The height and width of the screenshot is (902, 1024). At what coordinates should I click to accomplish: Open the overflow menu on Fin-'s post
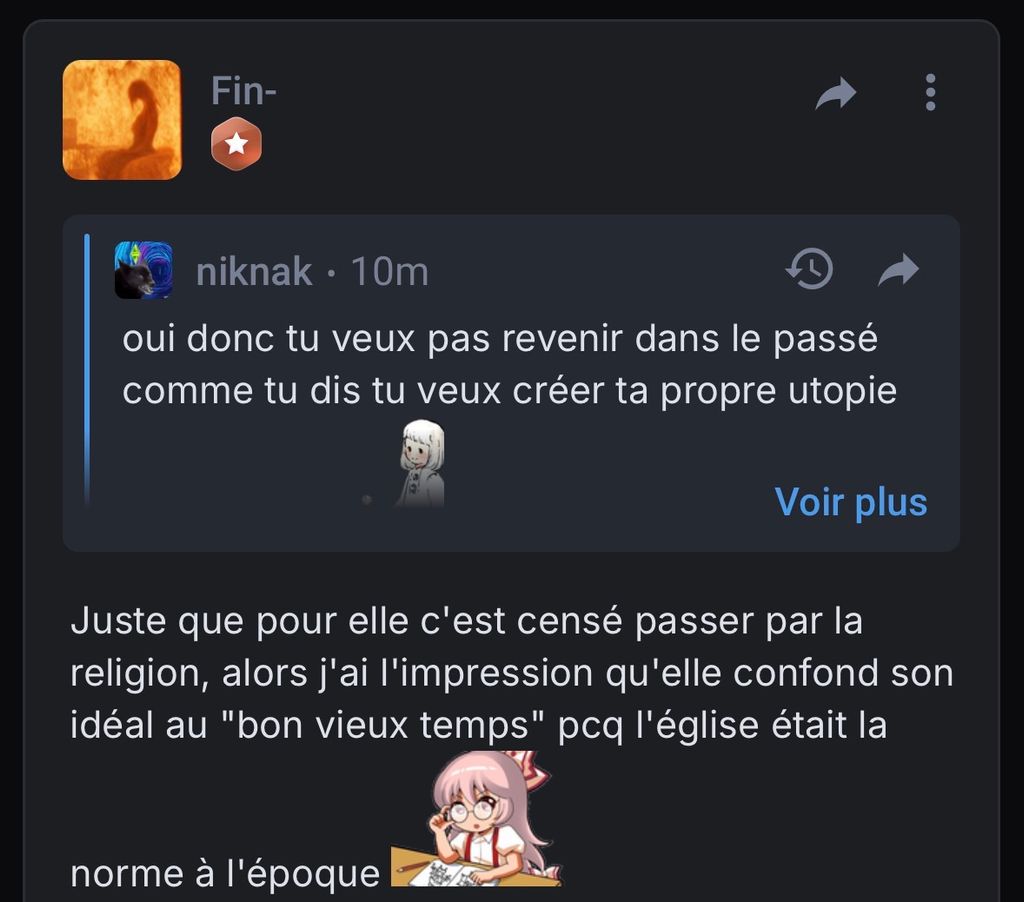[930, 93]
